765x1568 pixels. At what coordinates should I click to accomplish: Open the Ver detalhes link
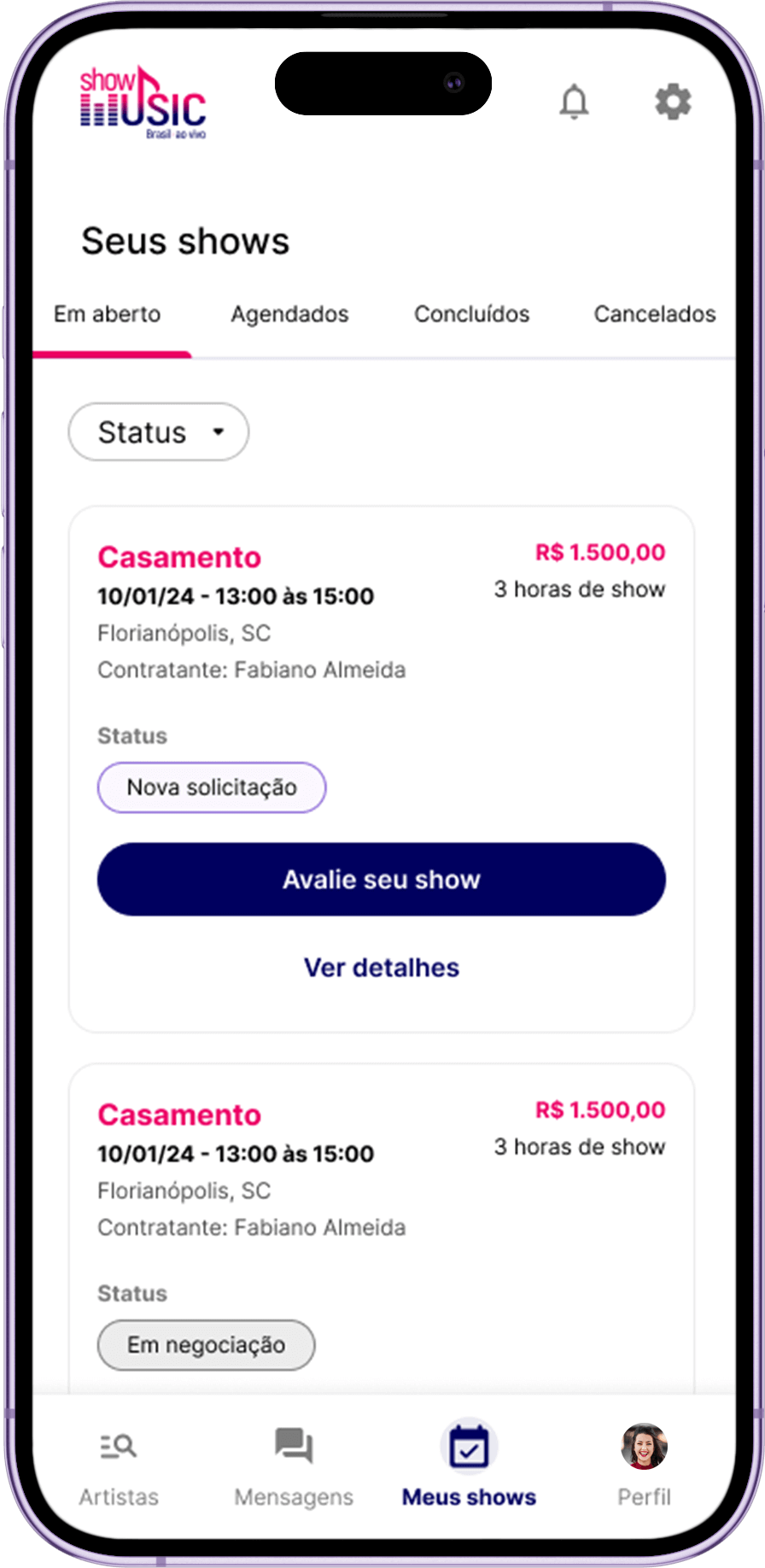381,968
